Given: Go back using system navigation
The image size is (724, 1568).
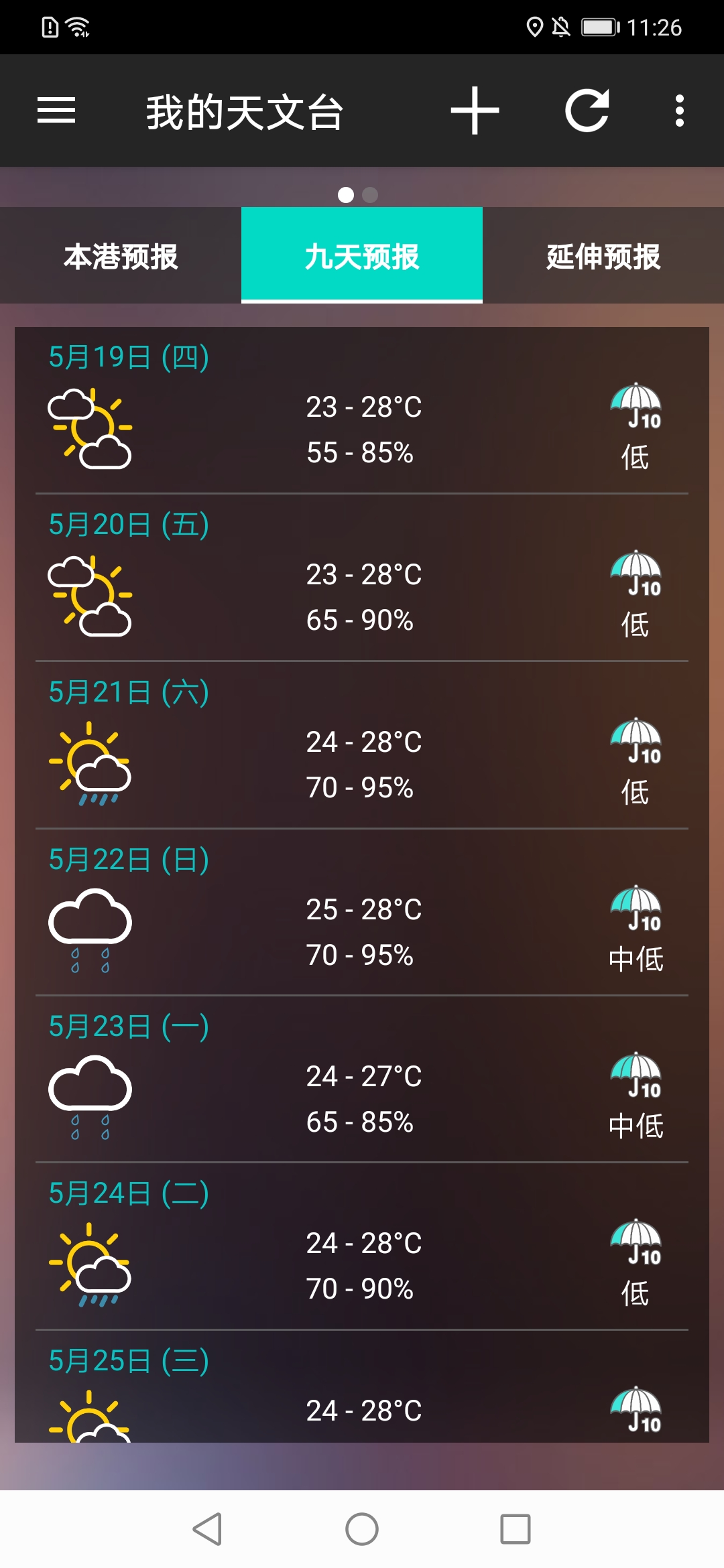Looking at the screenshot, I should pyautogui.click(x=207, y=1529).
